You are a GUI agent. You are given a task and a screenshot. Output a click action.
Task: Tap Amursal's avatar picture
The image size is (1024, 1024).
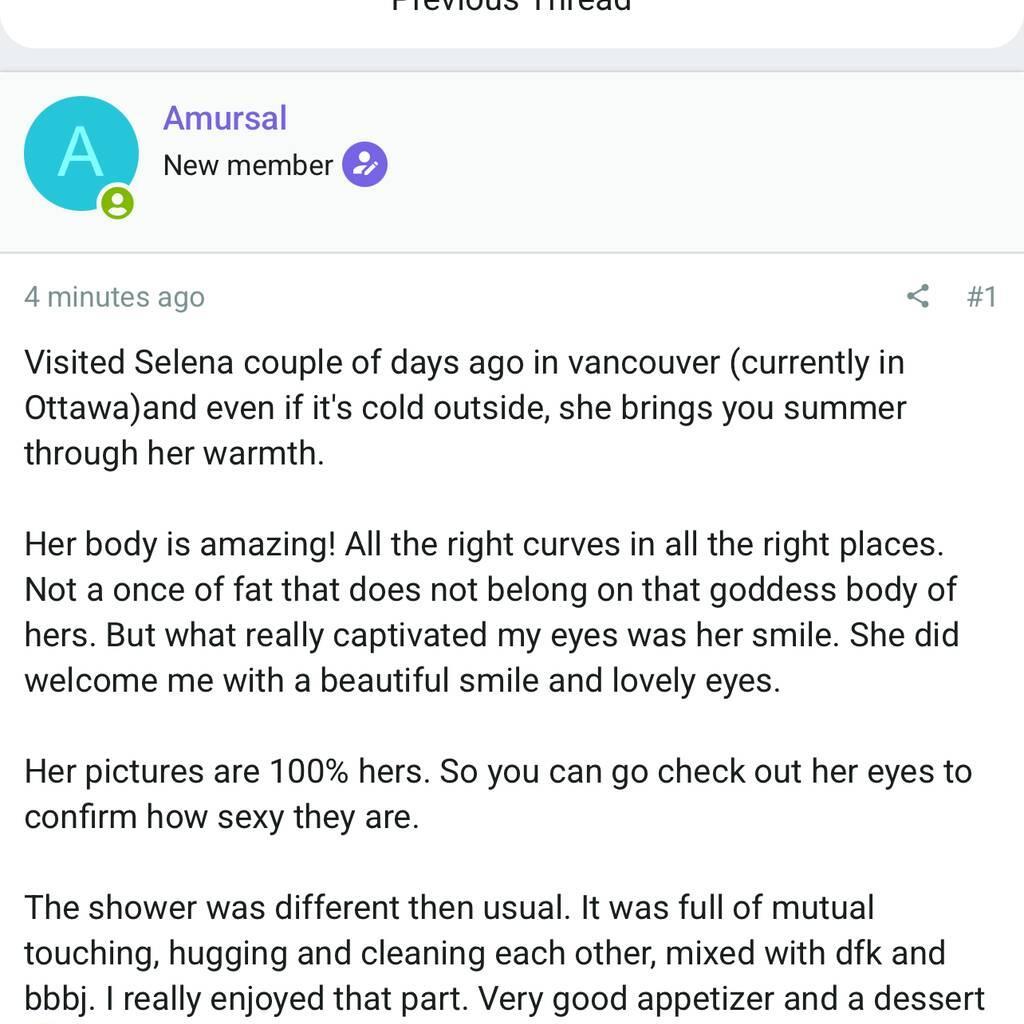tap(81, 153)
